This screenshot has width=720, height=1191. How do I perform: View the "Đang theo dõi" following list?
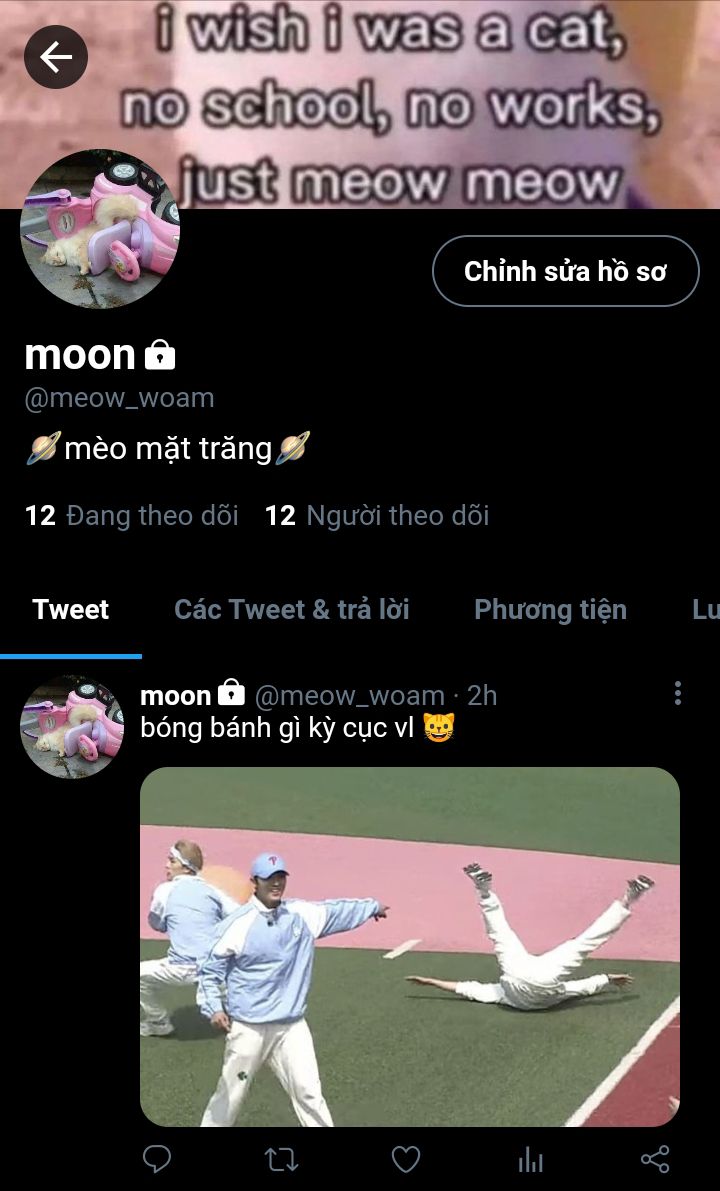[132, 516]
